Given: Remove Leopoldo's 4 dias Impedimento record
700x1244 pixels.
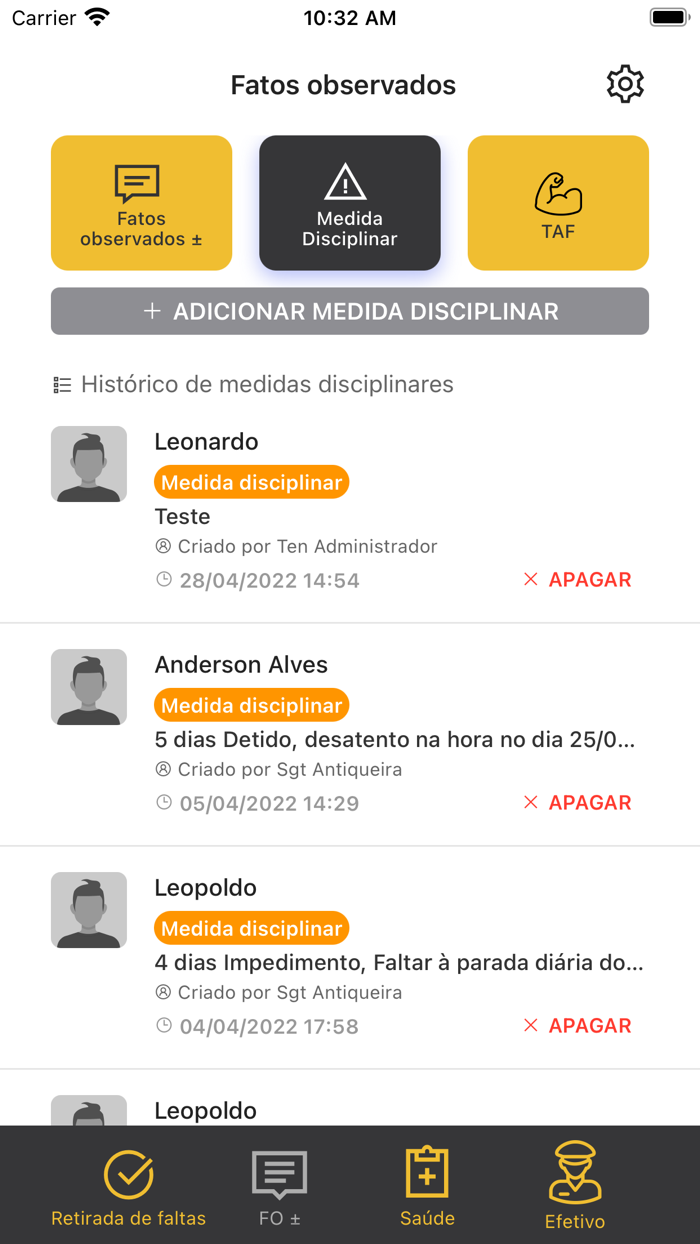Looking at the screenshot, I should click(578, 1026).
